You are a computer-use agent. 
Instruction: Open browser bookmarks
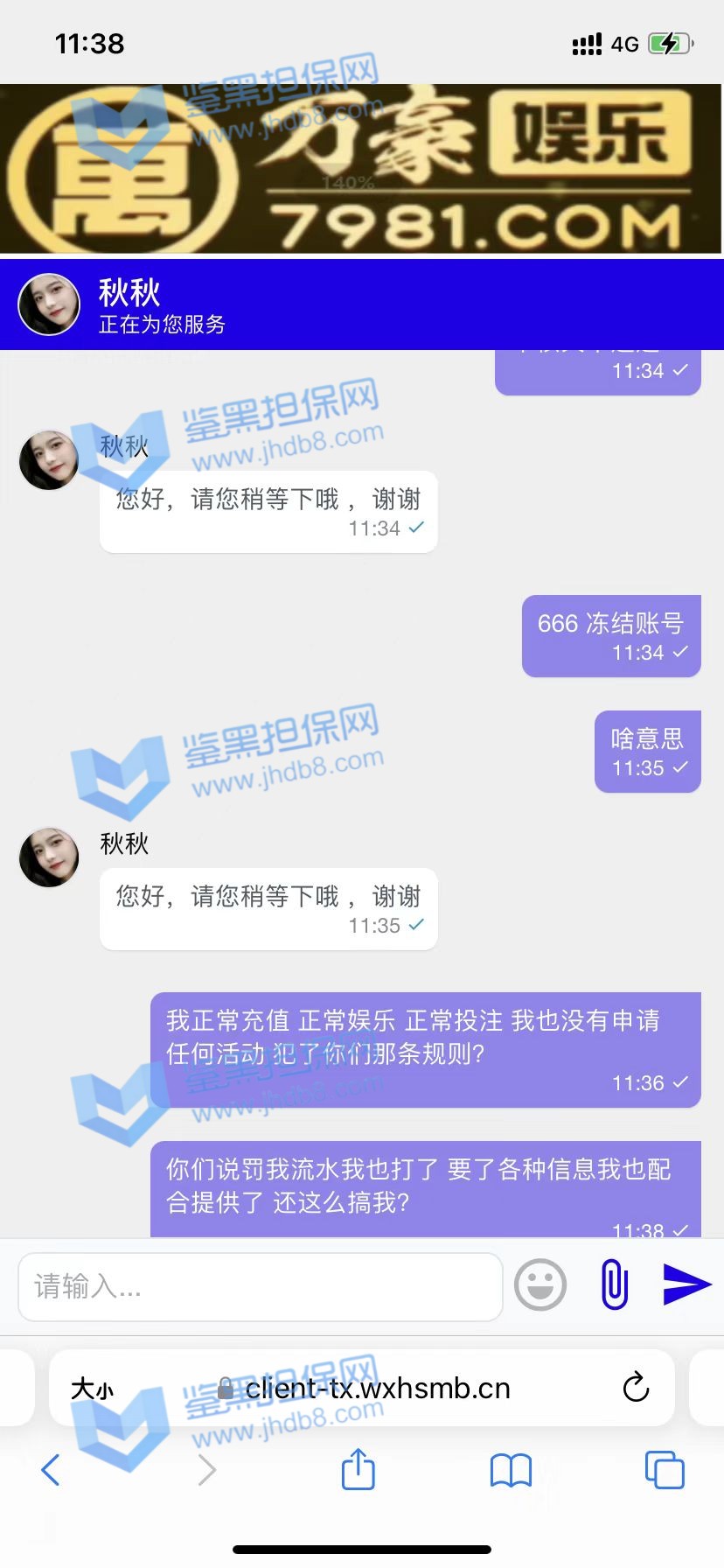(x=511, y=1470)
